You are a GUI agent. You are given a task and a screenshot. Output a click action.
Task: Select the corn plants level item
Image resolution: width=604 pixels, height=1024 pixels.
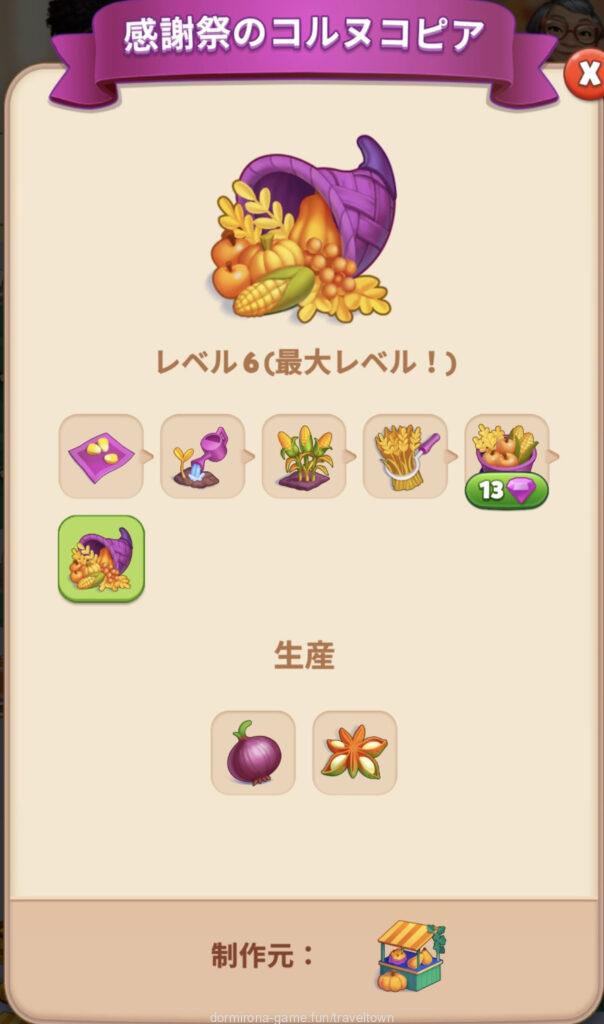coord(304,456)
